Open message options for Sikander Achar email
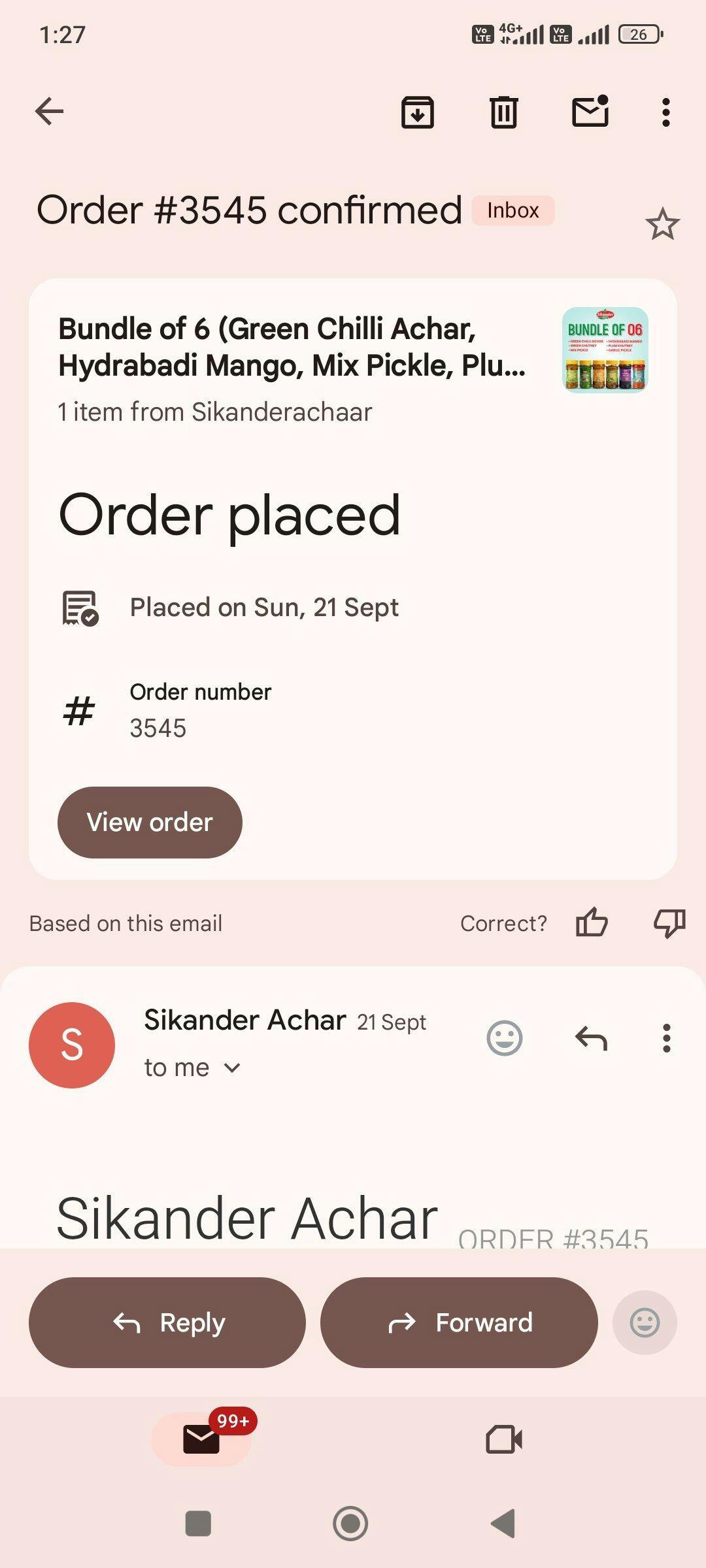Viewport: 706px width, 1568px height. [666, 1037]
